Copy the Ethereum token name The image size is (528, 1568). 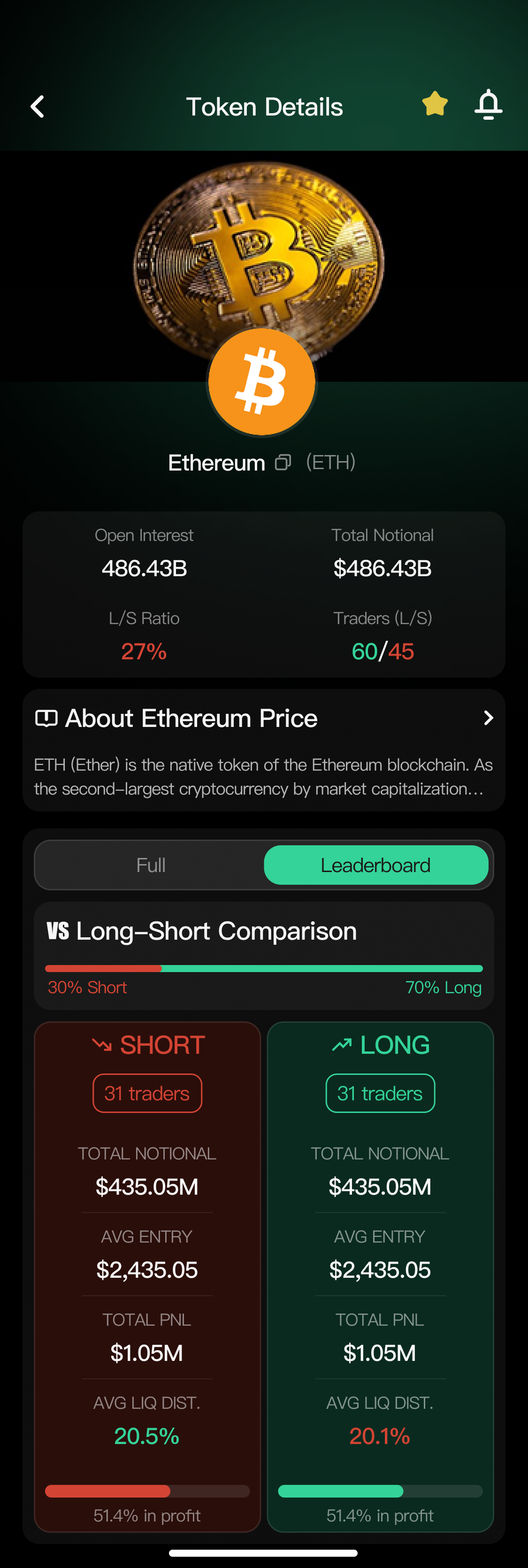point(283,463)
